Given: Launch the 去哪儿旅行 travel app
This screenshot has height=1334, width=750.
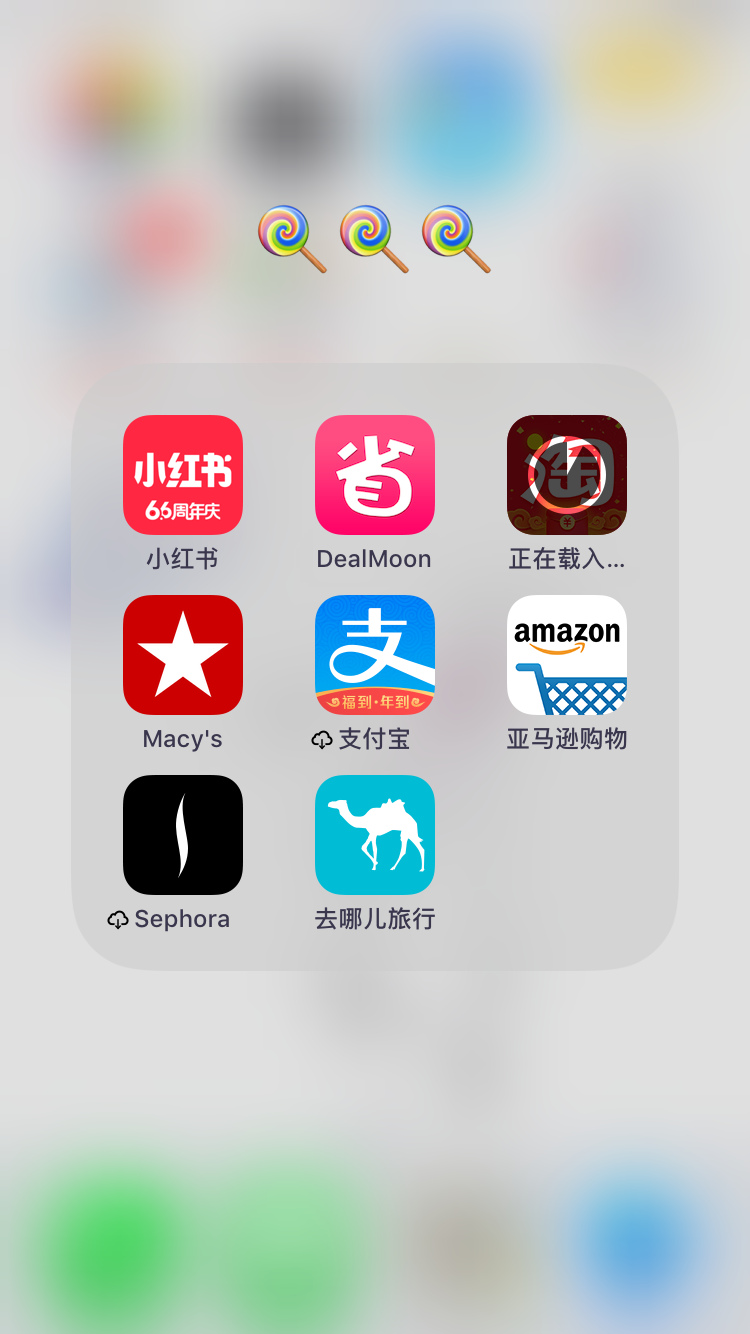Looking at the screenshot, I should click(375, 835).
